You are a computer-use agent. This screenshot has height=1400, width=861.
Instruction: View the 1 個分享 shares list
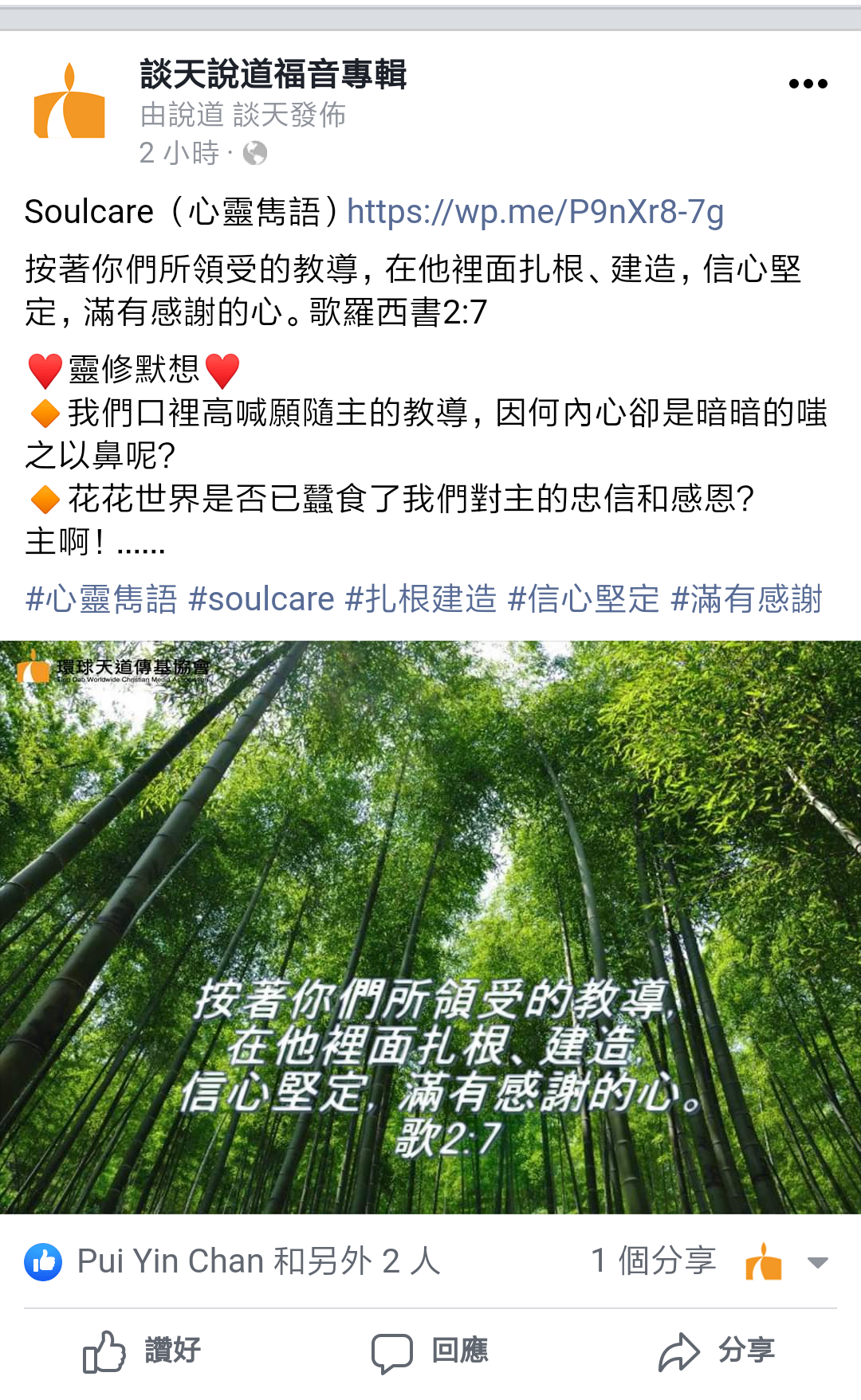653,1261
